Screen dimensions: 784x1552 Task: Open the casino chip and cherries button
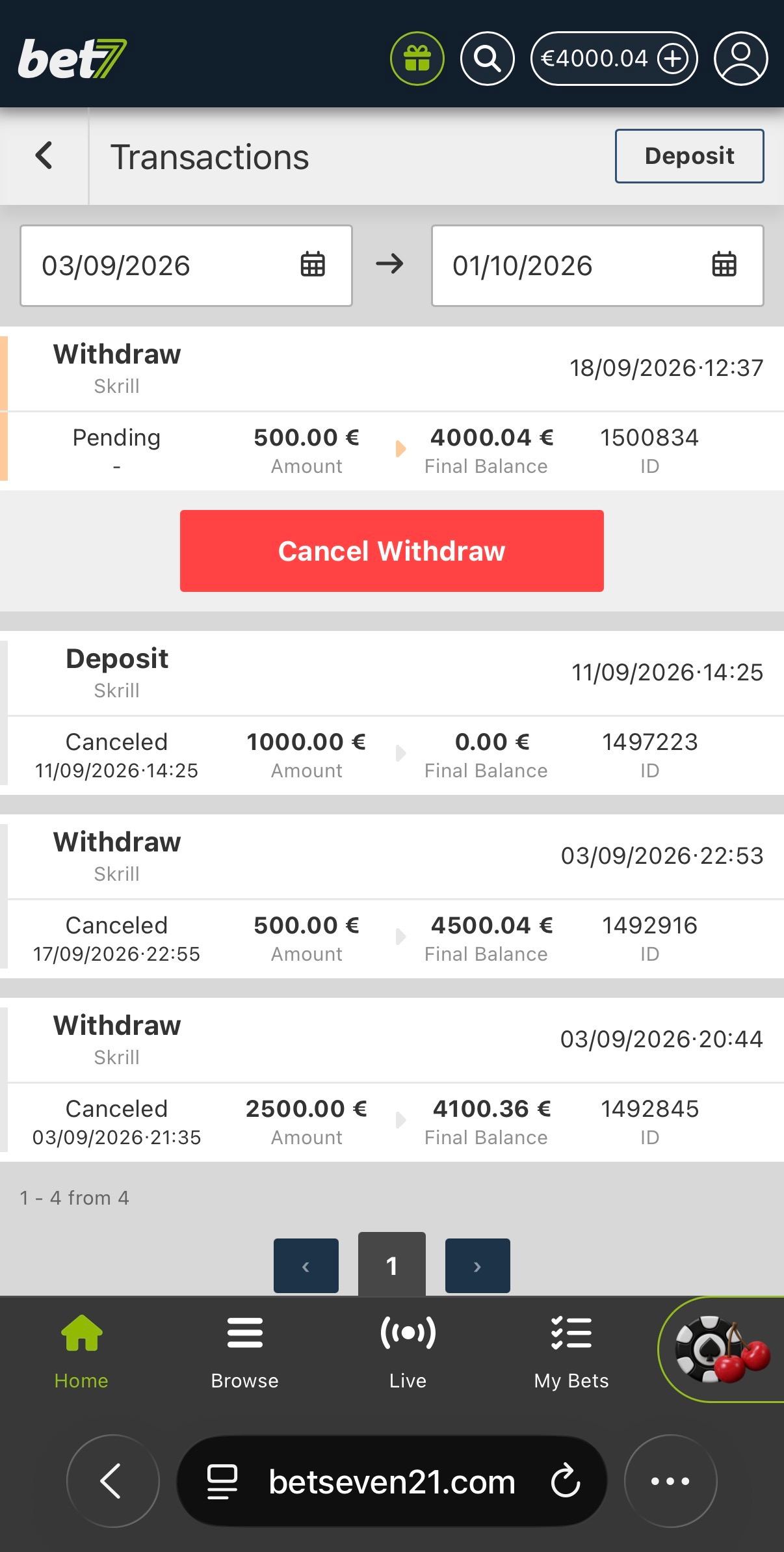click(x=722, y=1350)
